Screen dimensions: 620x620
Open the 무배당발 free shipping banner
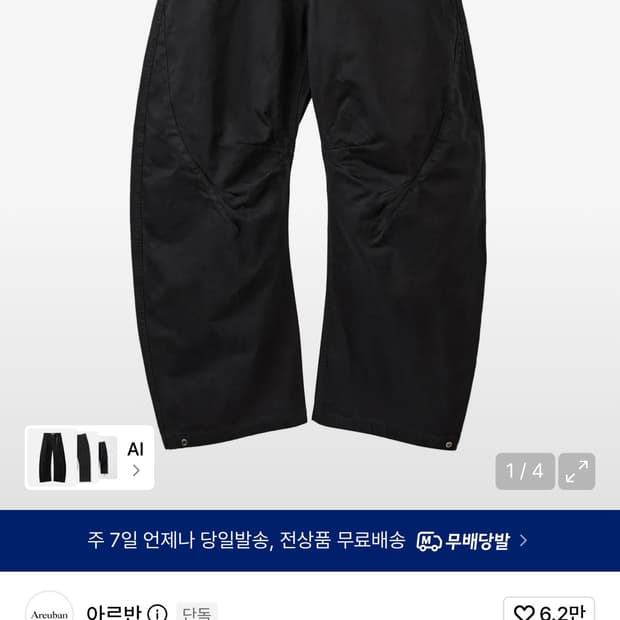(x=310, y=541)
